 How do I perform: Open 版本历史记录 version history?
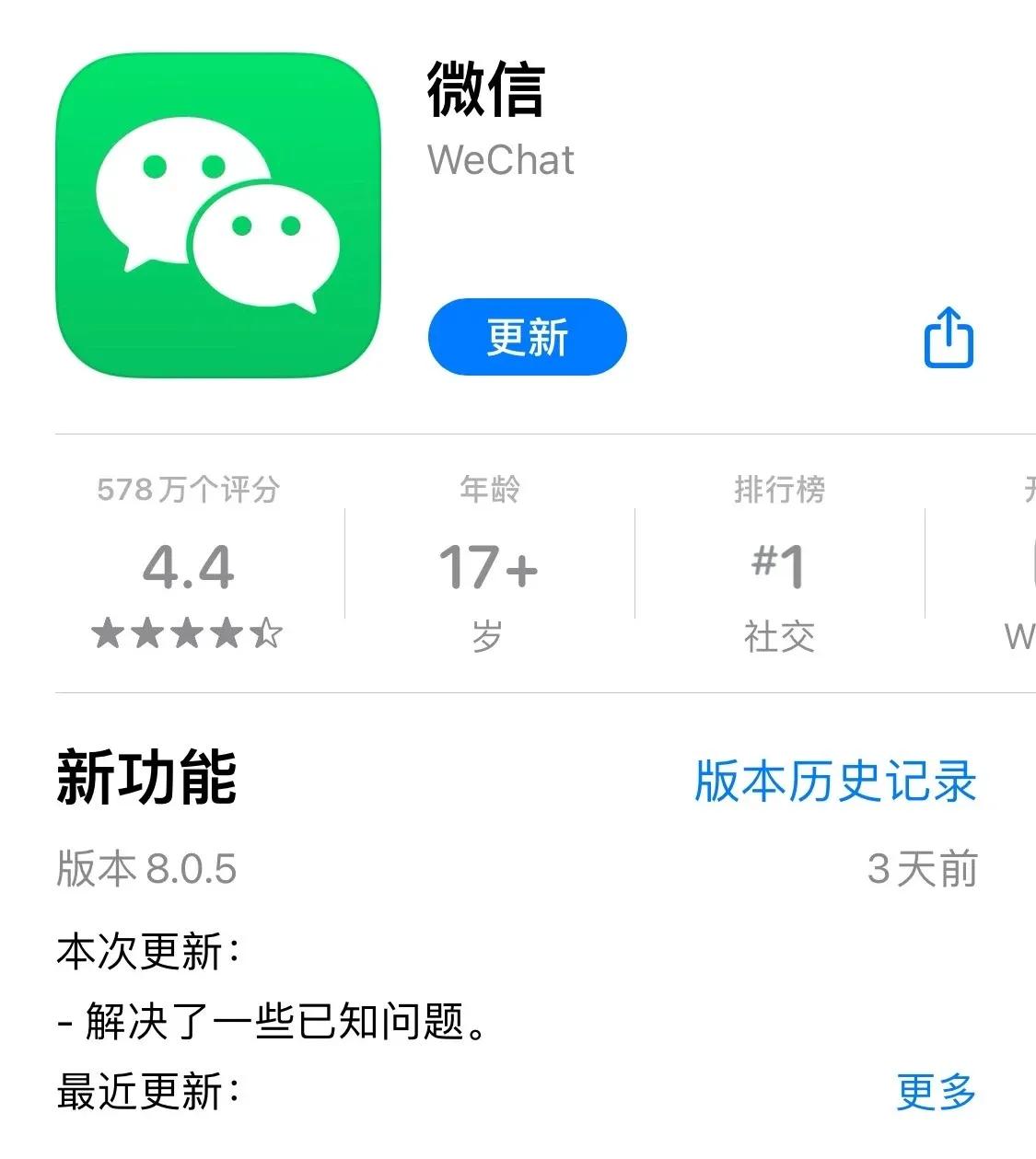(833, 782)
